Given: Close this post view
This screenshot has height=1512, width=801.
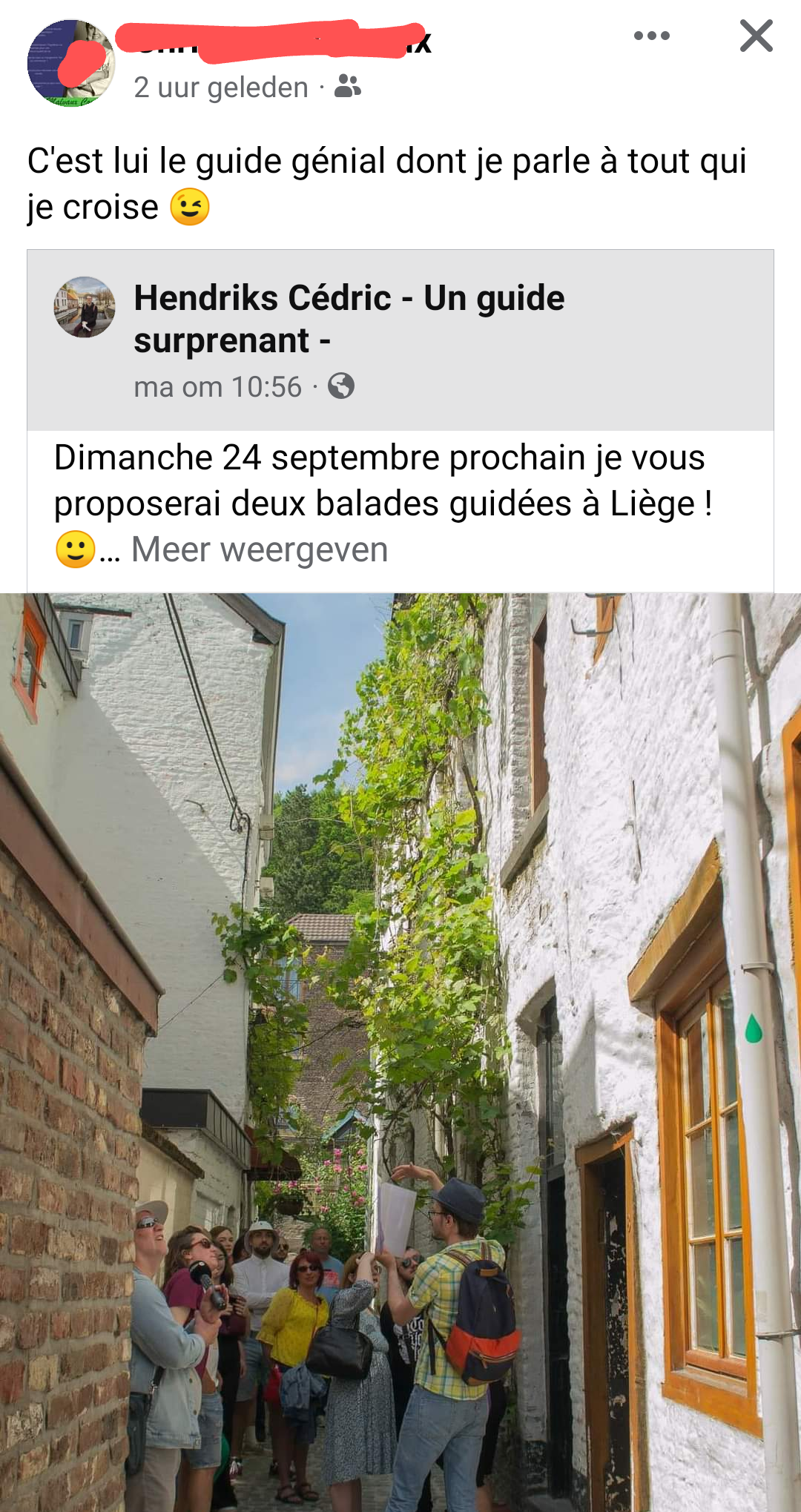Looking at the screenshot, I should click(756, 36).
